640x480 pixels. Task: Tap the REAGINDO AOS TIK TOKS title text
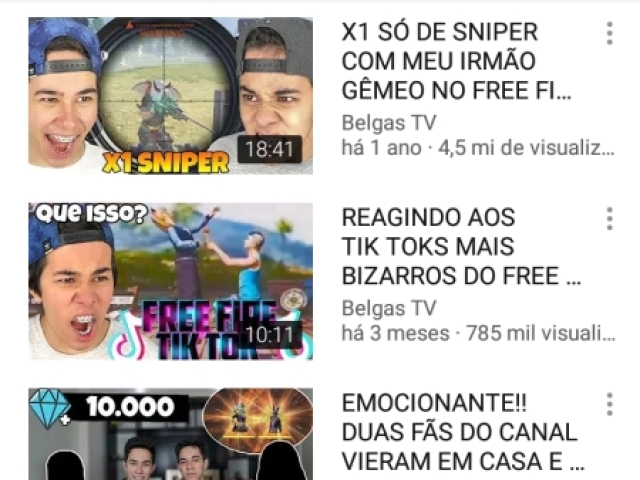pyautogui.click(x=460, y=246)
